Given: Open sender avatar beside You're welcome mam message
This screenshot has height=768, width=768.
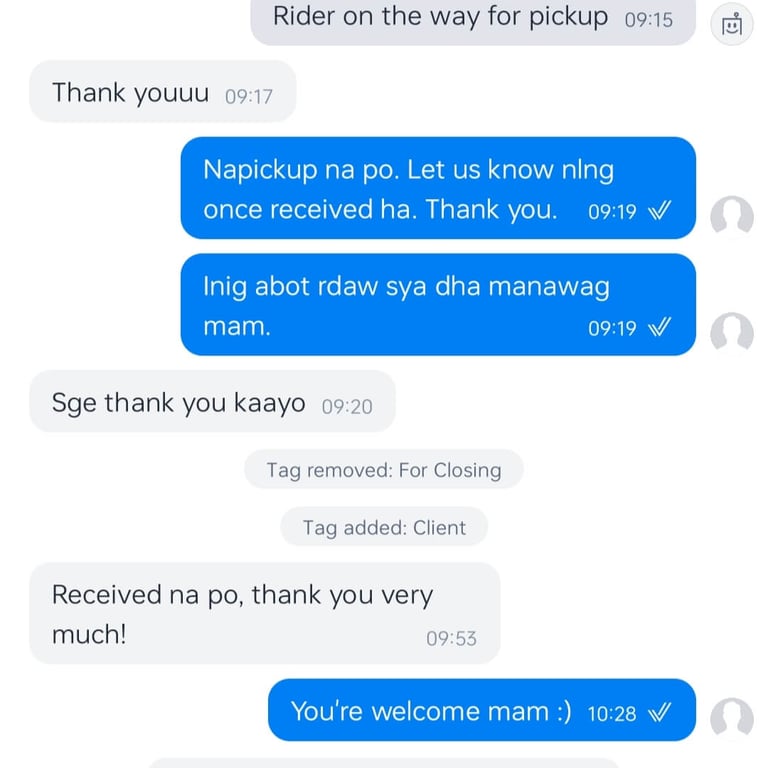Looking at the screenshot, I should coord(731,717).
